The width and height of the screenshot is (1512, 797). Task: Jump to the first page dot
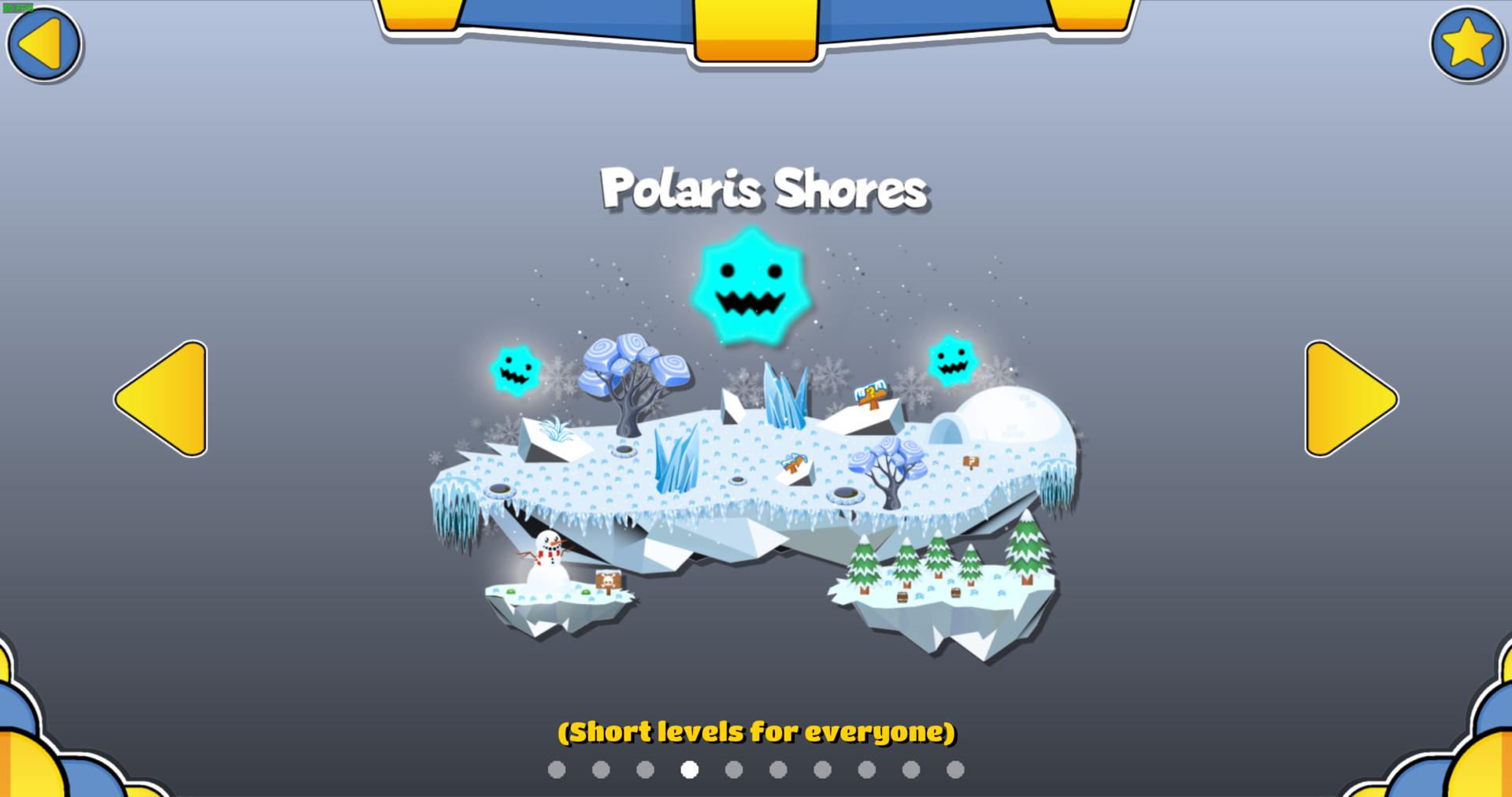coord(557,769)
